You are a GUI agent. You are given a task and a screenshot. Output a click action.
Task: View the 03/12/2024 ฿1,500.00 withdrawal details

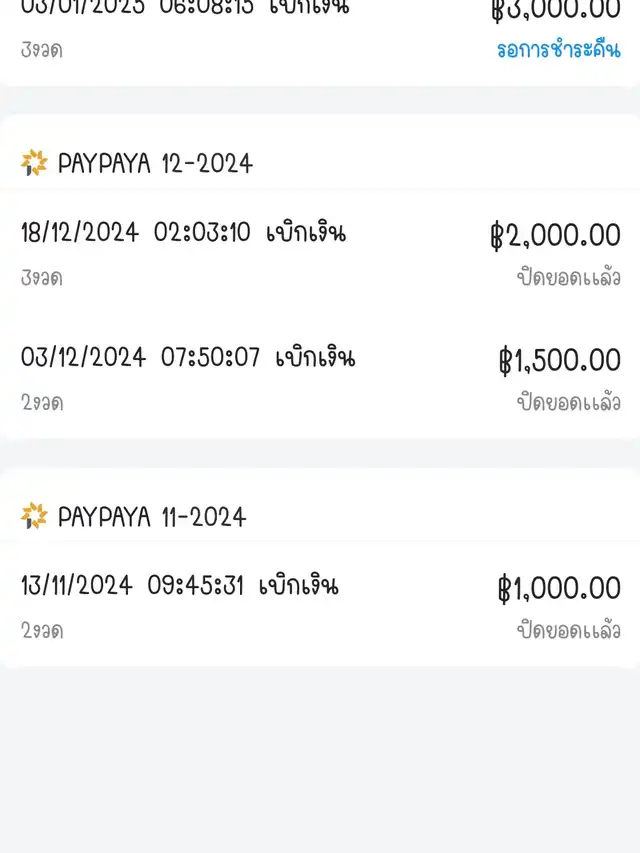[320, 378]
